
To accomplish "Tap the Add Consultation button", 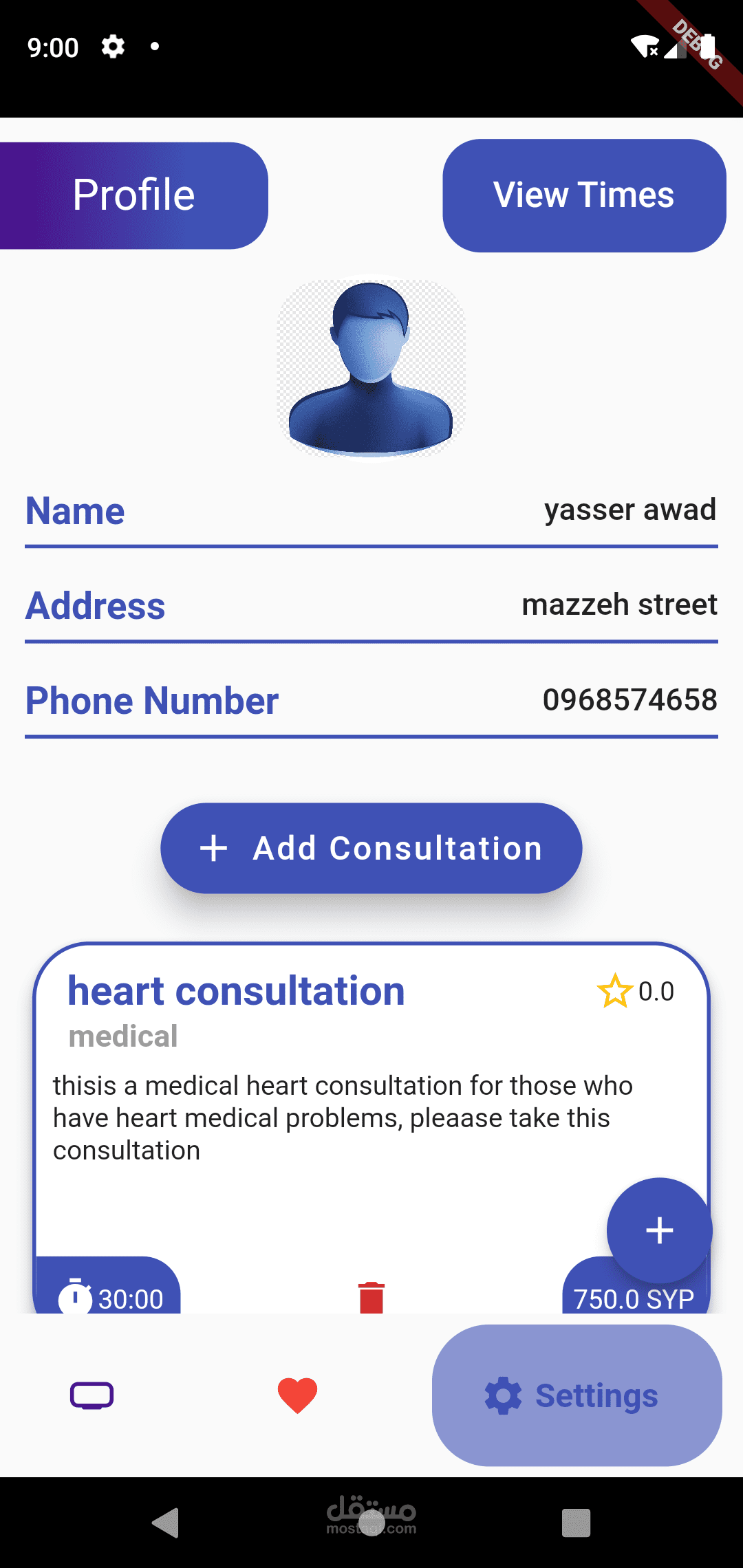I will 371,848.
